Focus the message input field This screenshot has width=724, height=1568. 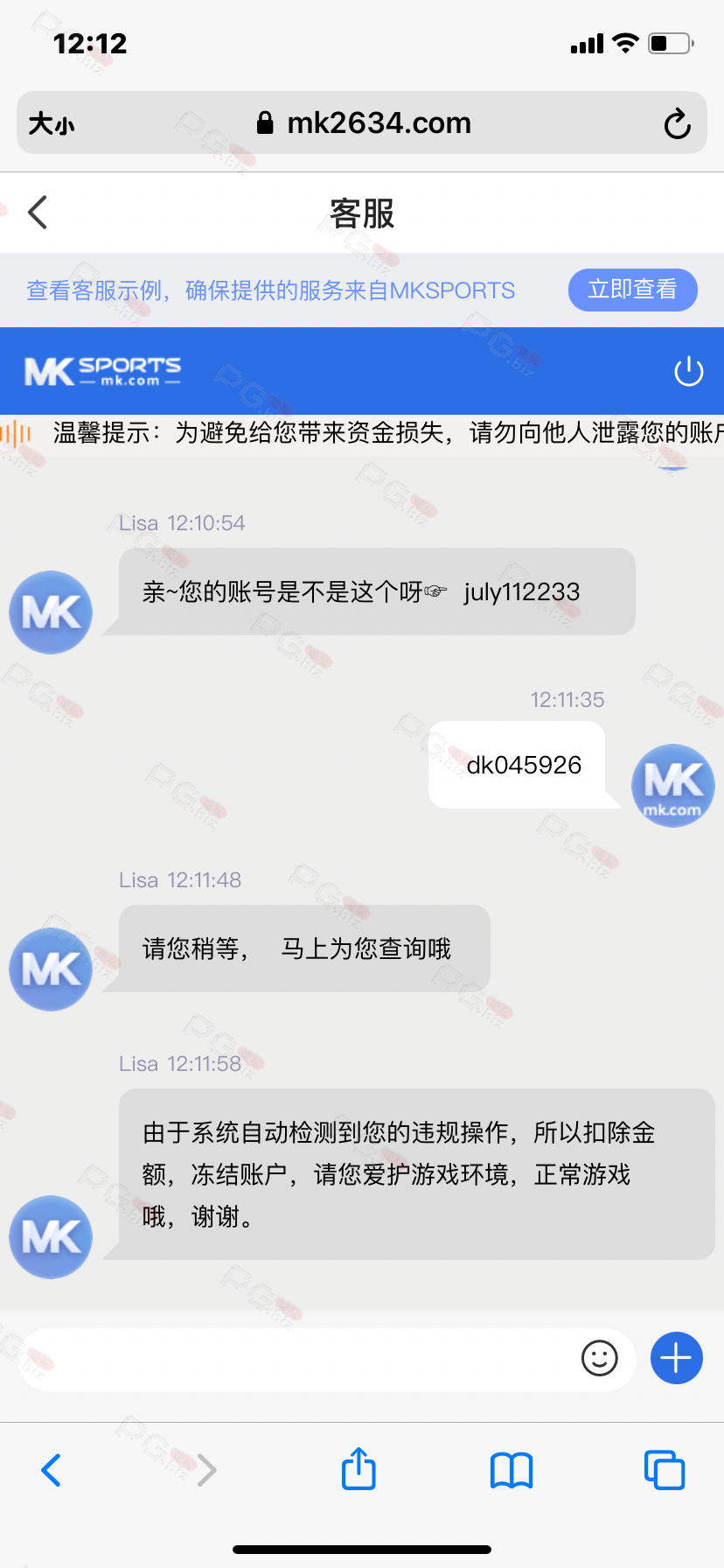297,1359
